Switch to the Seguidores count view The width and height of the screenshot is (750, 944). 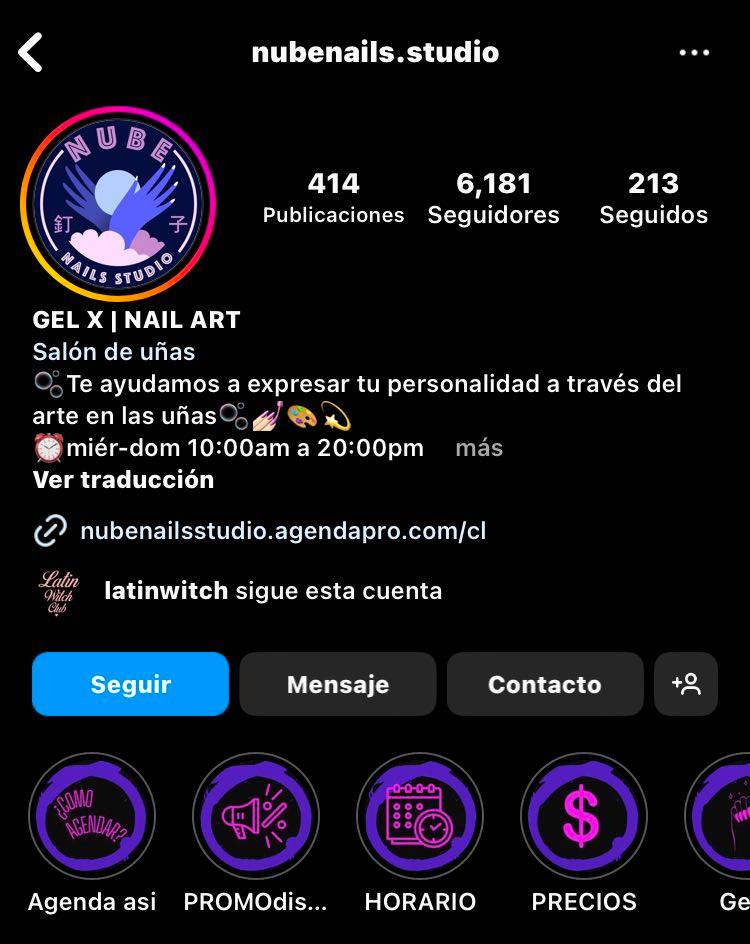[x=494, y=197]
